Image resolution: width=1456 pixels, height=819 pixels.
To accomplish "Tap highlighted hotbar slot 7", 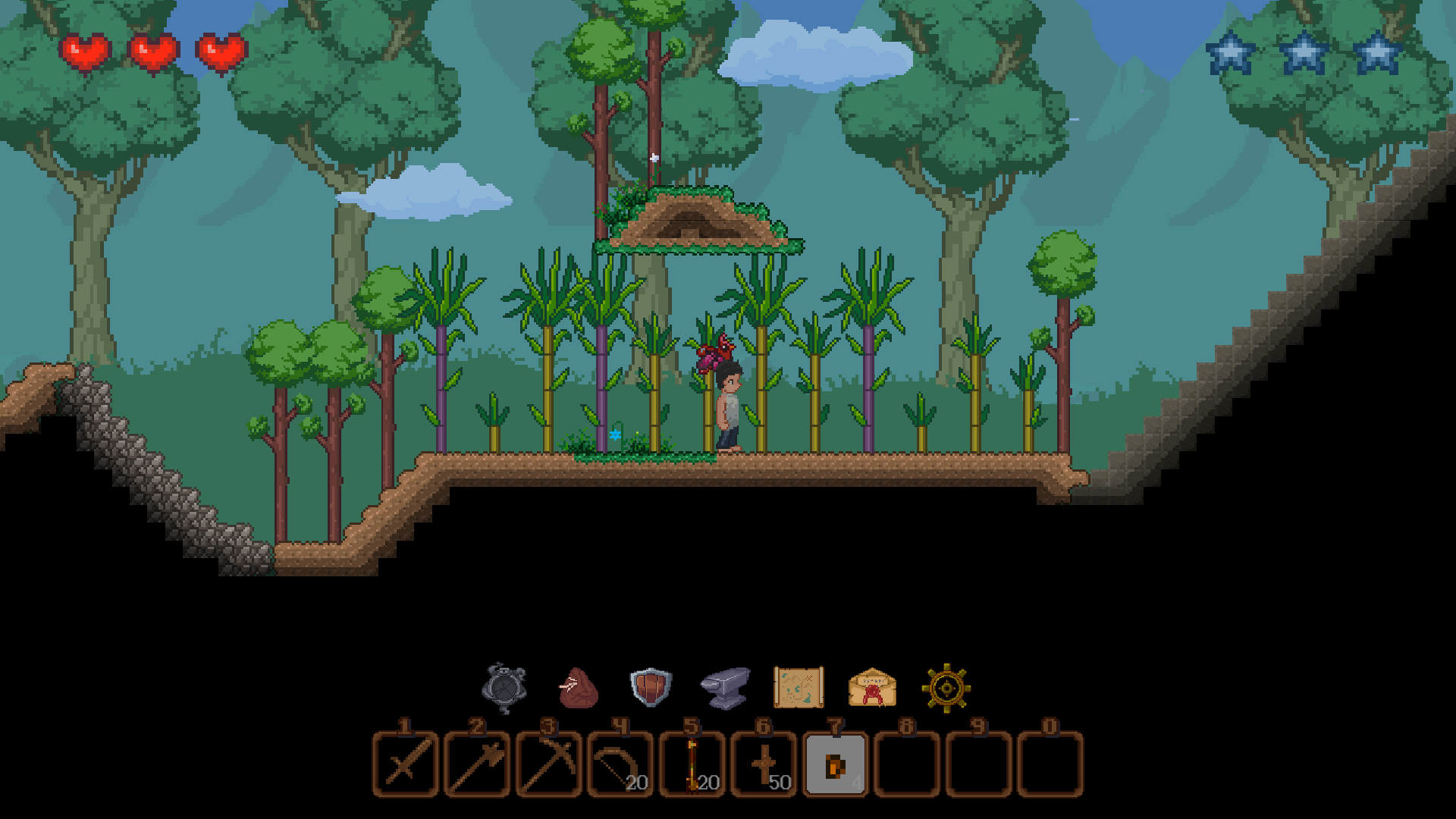I will (x=835, y=764).
